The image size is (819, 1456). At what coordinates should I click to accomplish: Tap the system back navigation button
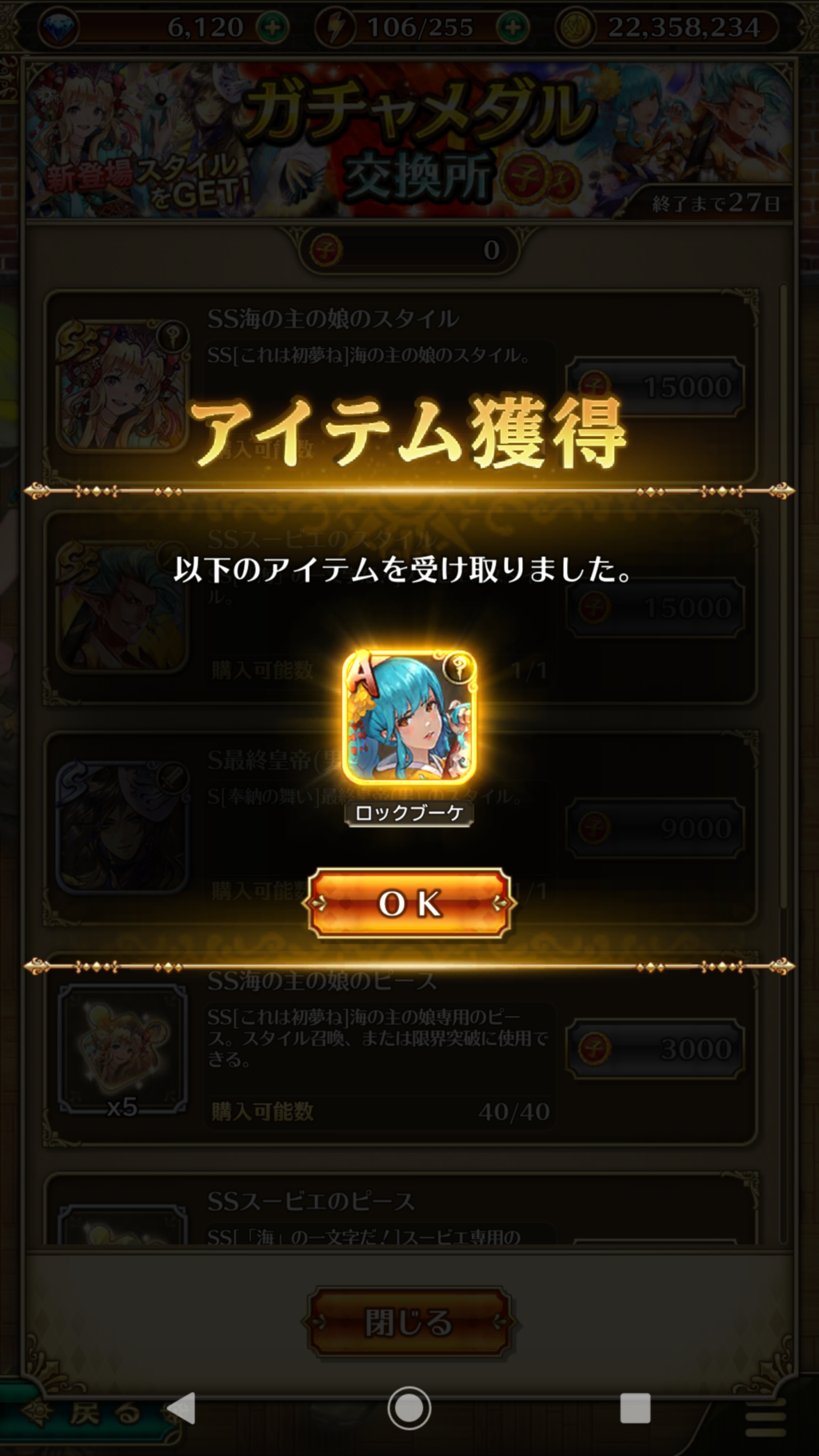pyautogui.click(x=182, y=1408)
